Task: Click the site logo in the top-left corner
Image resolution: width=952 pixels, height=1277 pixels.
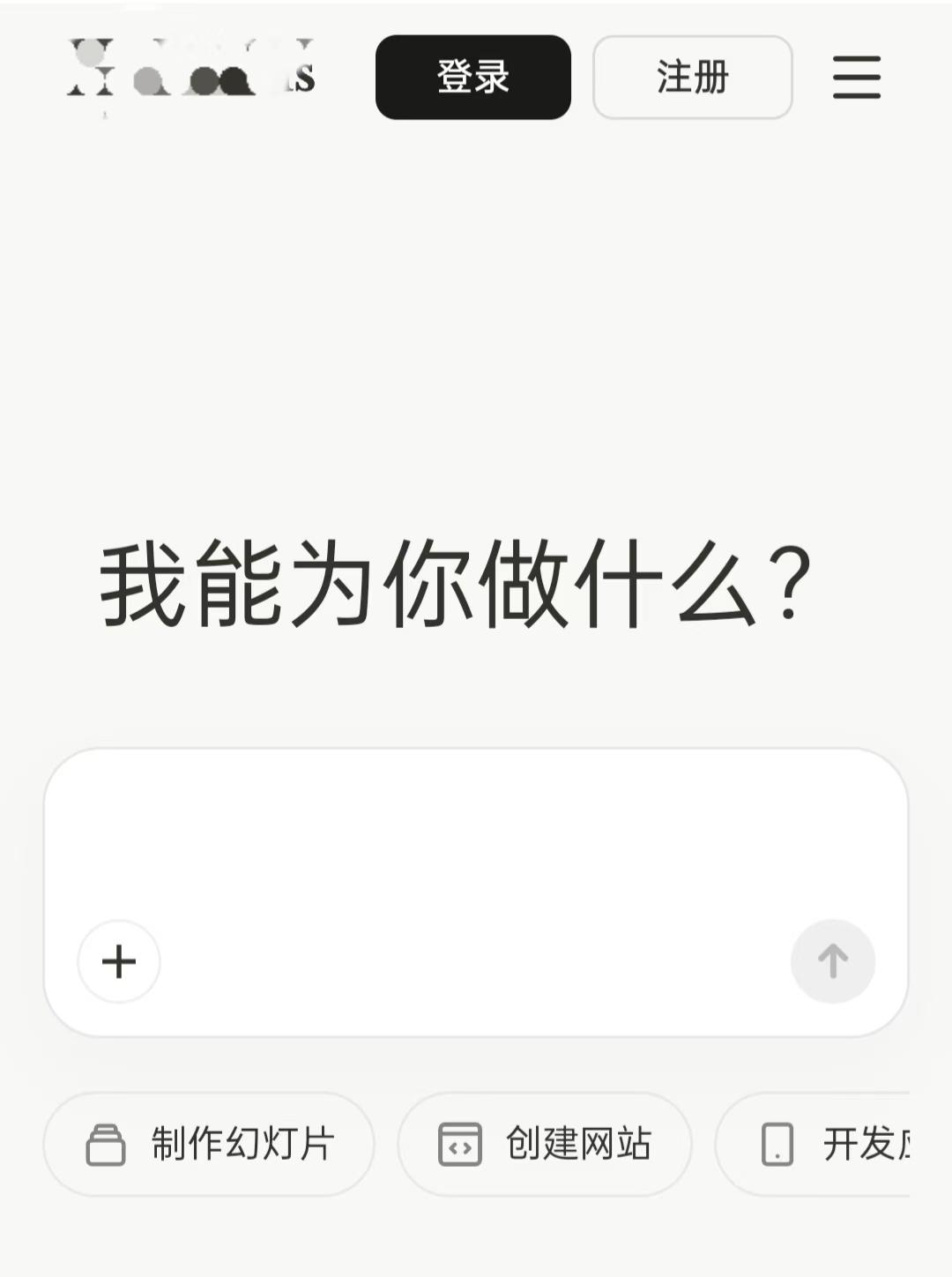Action: coord(188,75)
